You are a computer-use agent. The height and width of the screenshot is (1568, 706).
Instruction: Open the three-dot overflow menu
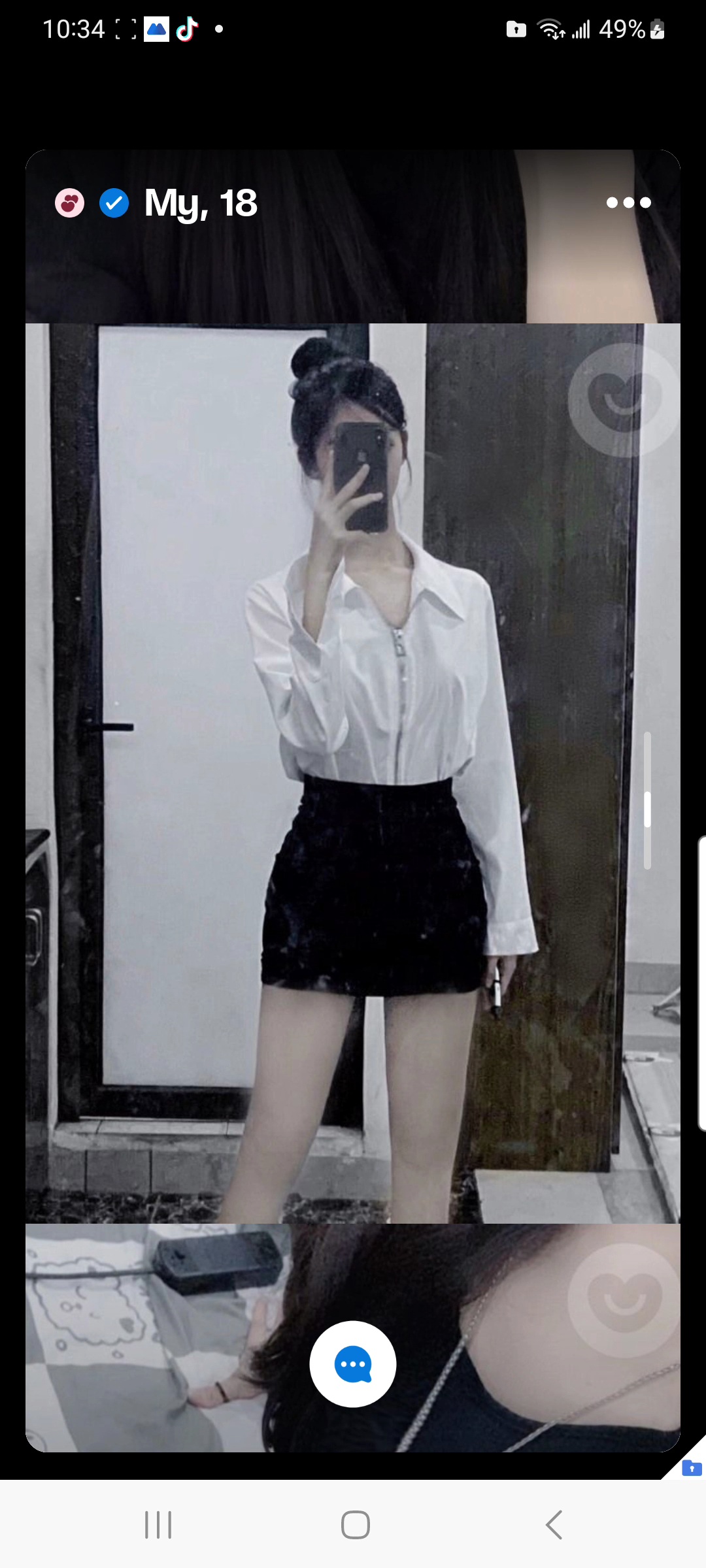628,203
